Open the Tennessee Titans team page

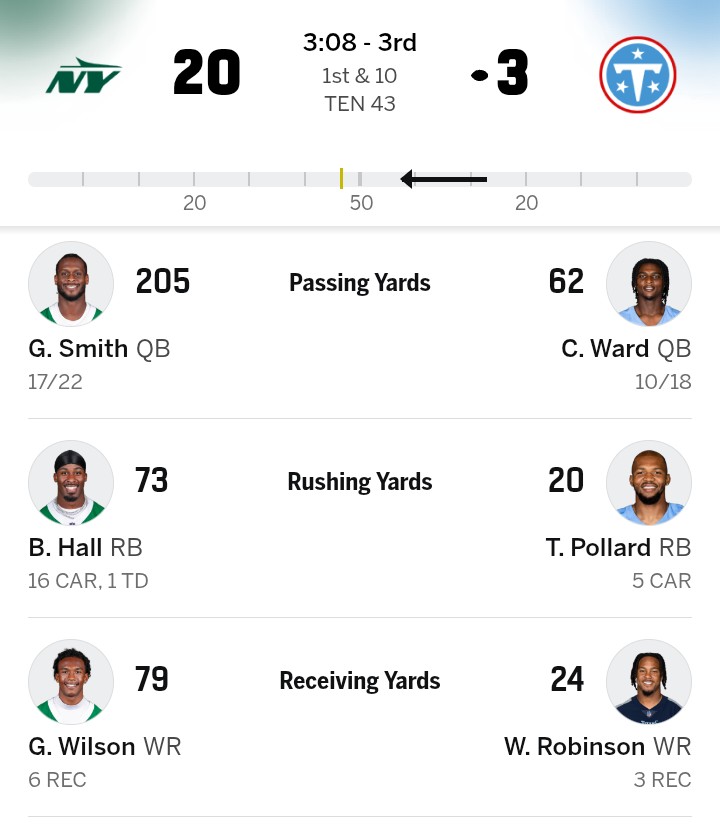pyautogui.click(x=637, y=75)
